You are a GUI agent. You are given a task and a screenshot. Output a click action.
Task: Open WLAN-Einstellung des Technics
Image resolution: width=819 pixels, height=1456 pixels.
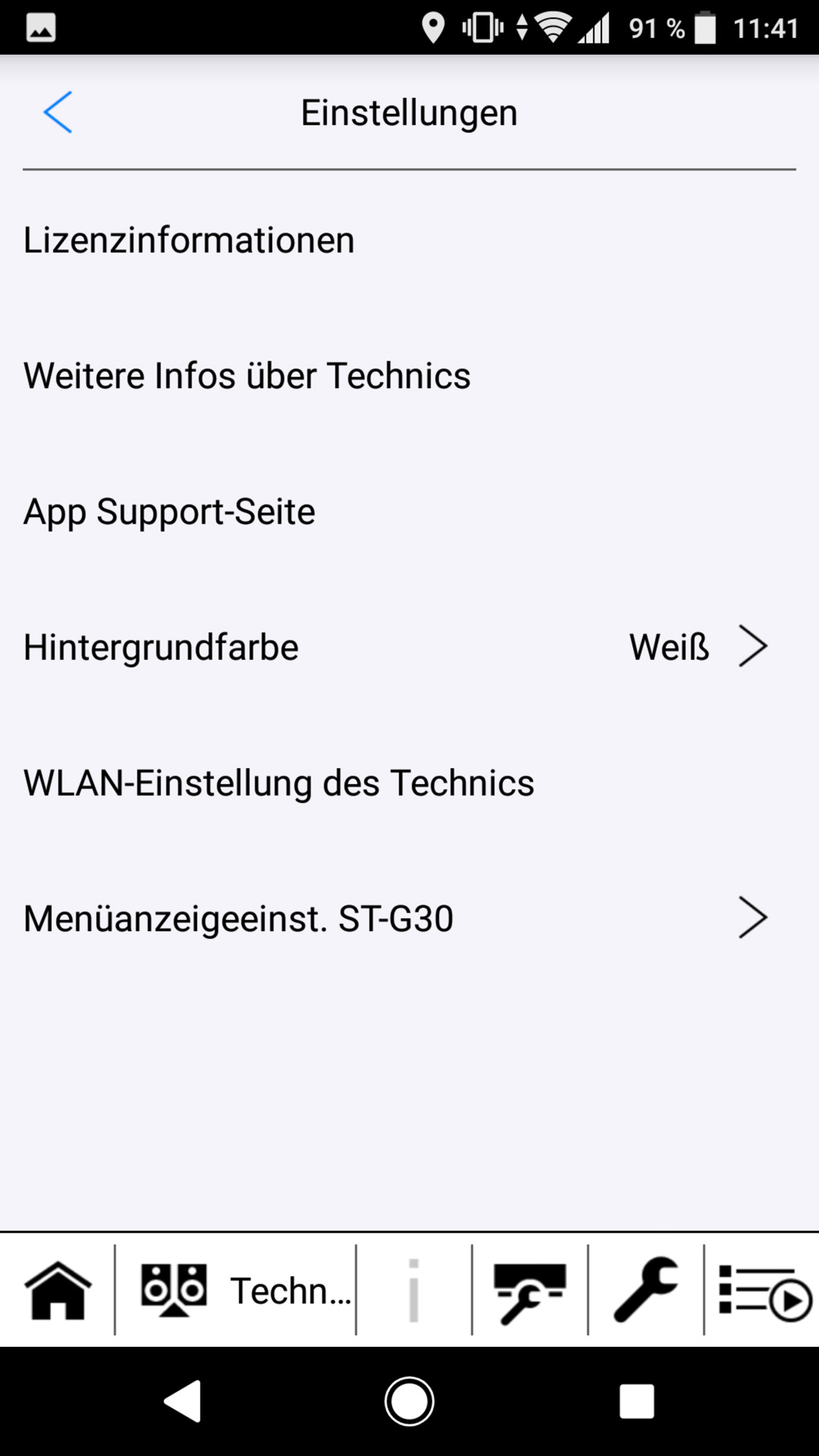[409, 783]
